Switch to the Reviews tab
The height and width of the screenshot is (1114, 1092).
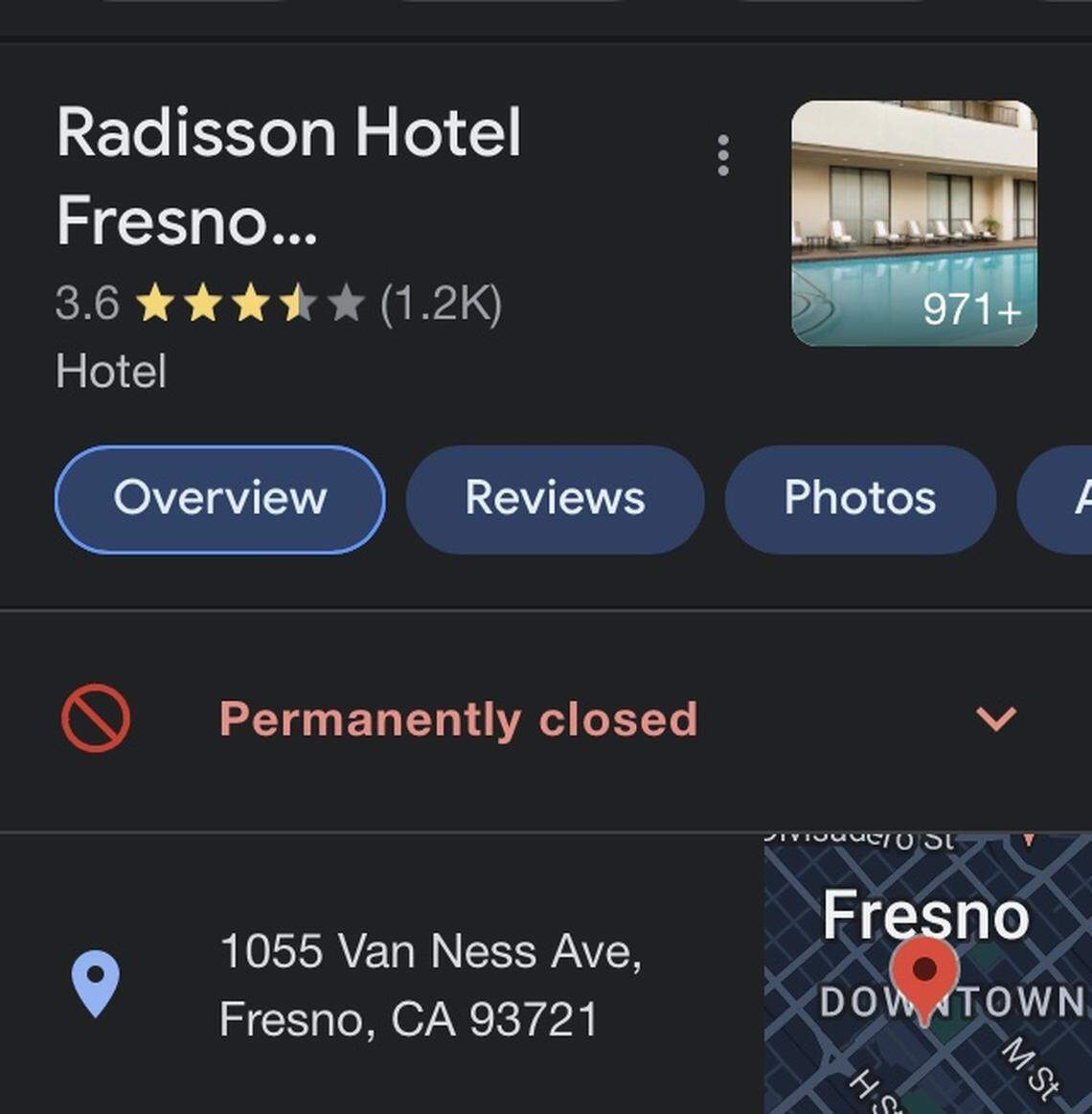point(554,497)
